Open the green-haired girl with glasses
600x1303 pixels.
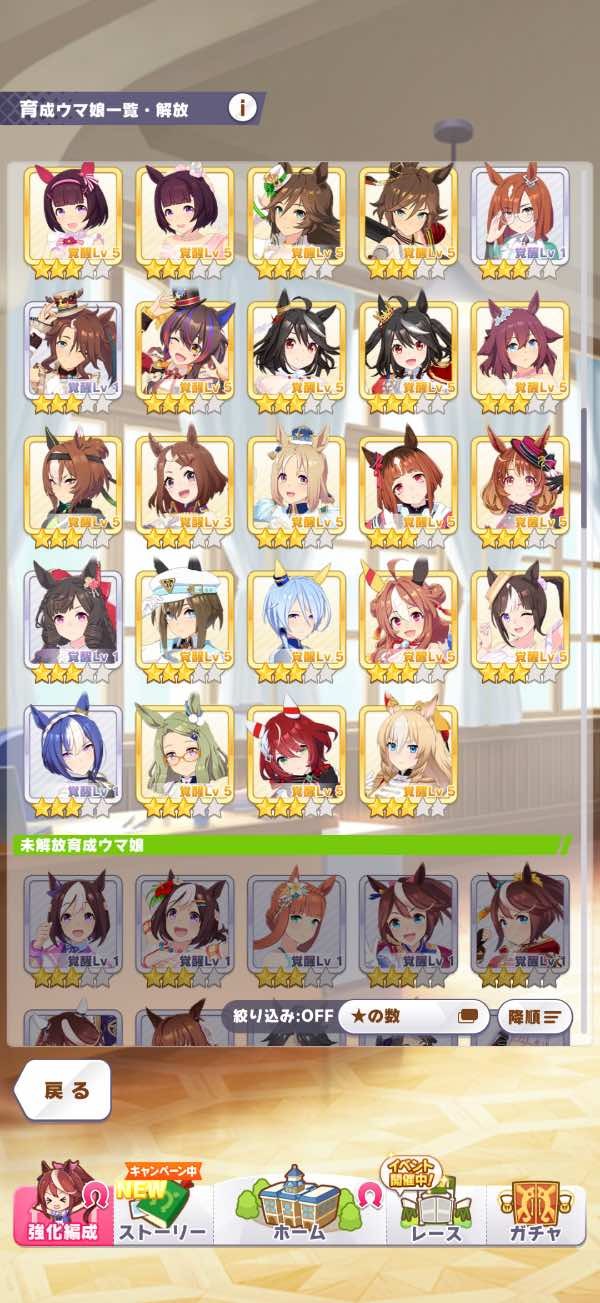(x=184, y=755)
